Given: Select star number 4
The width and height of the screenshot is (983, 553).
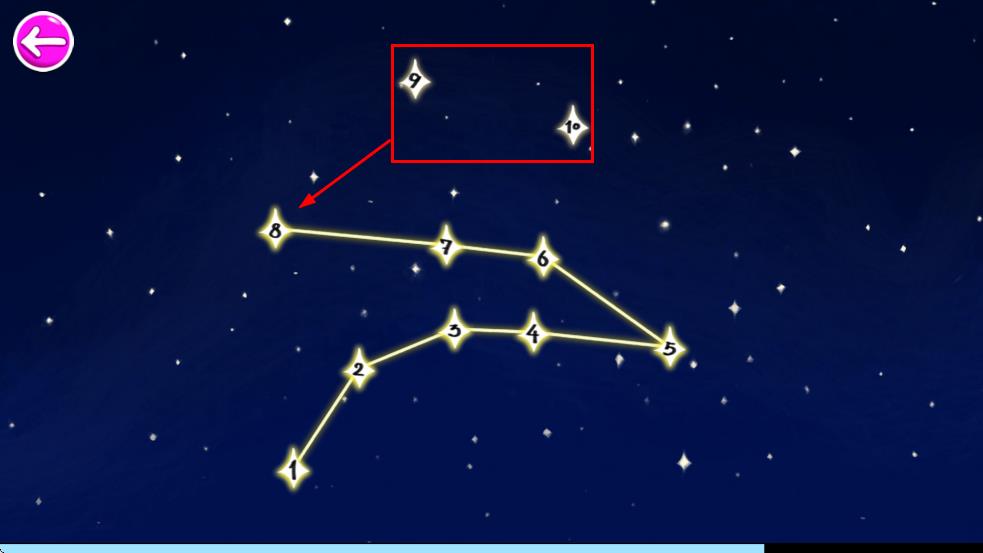Looking at the screenshot, I should point(533,333).
